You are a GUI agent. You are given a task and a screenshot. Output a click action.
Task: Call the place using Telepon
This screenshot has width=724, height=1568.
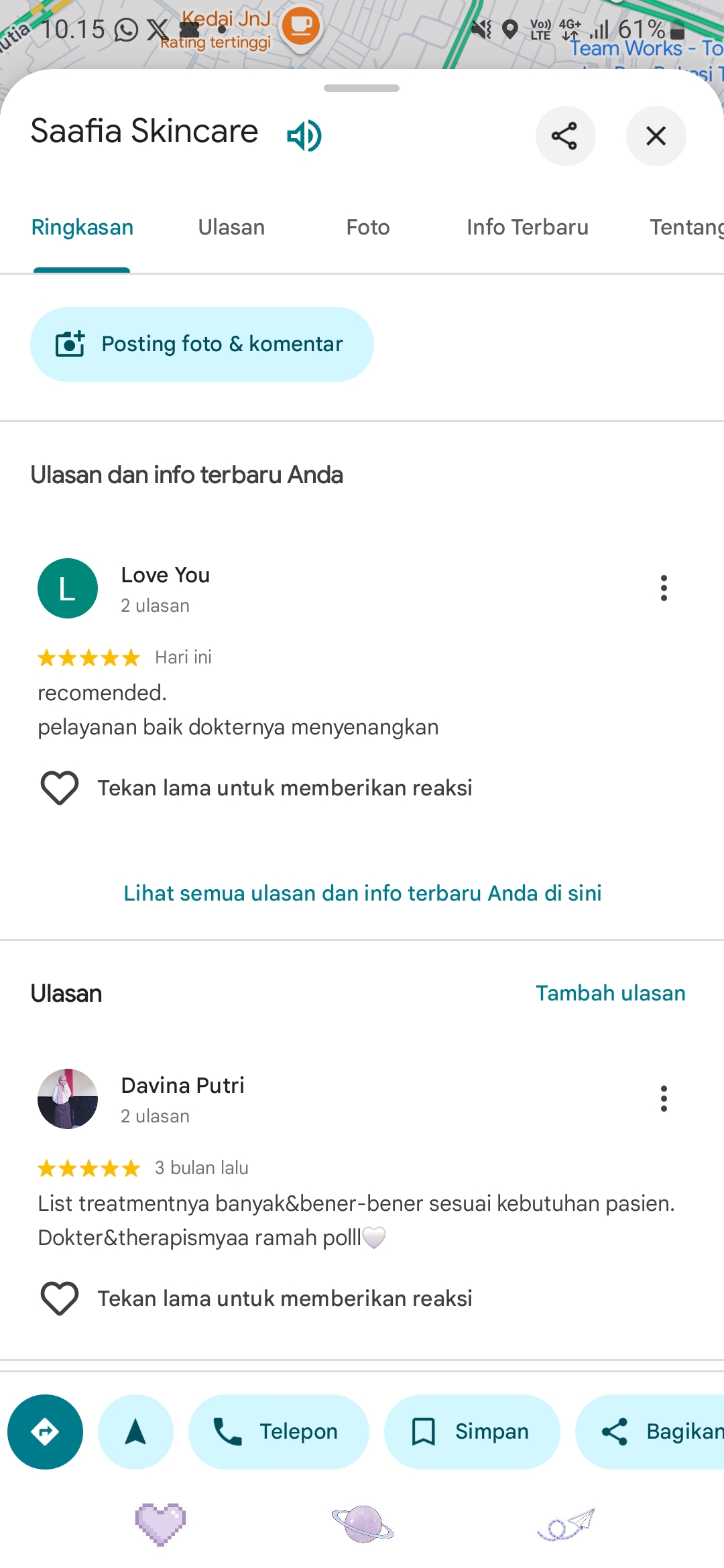pos(278,1432)
